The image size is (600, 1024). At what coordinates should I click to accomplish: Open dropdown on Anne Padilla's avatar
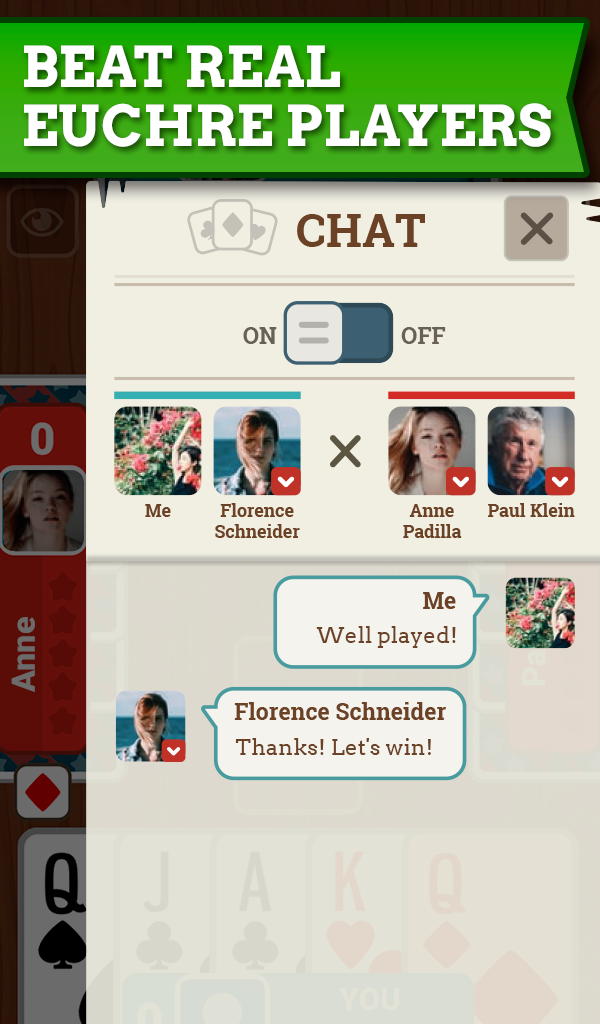(x=461, y=481)
